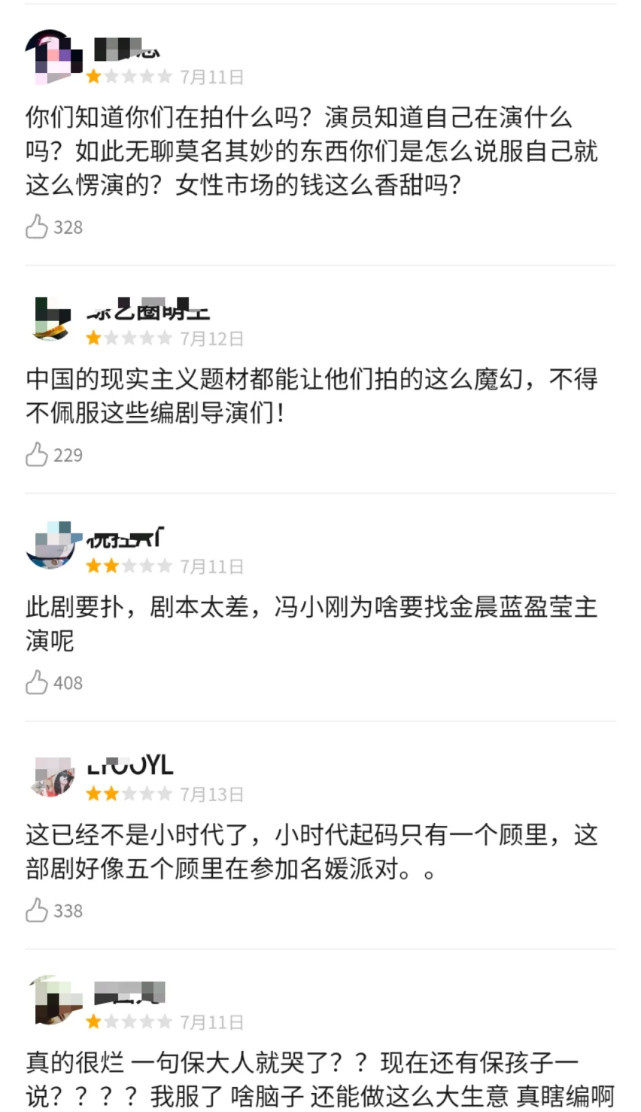The width and height of the screenshot is (641, 1112).
Task: Open the profile avatar of the 7月13日 reviewer
Action: pyautogui.click(x=52, y=777)
